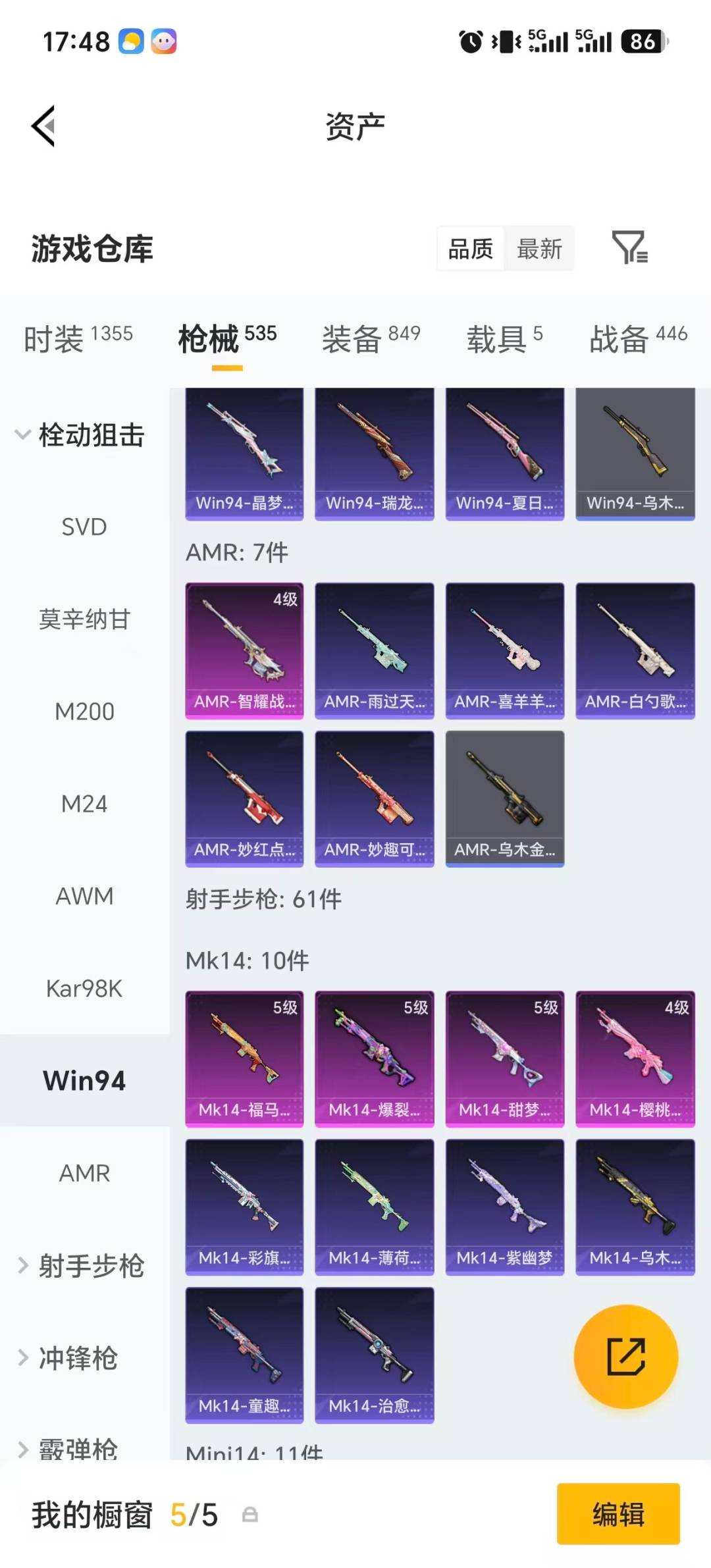Sort the warehouse by 最新
Screen dimensions: 711x1568
[539, 249]
